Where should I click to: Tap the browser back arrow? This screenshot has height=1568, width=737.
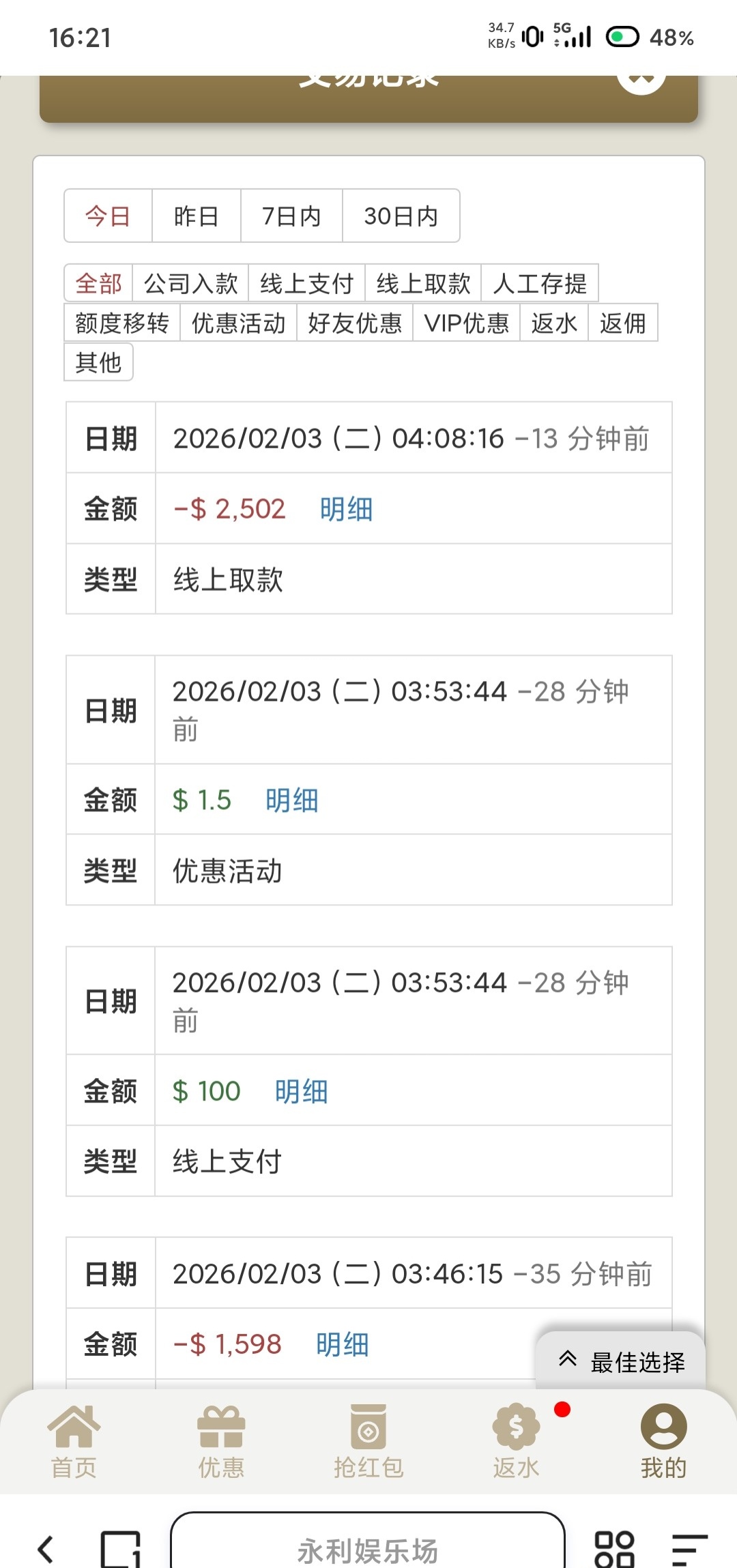(46, 1549)
